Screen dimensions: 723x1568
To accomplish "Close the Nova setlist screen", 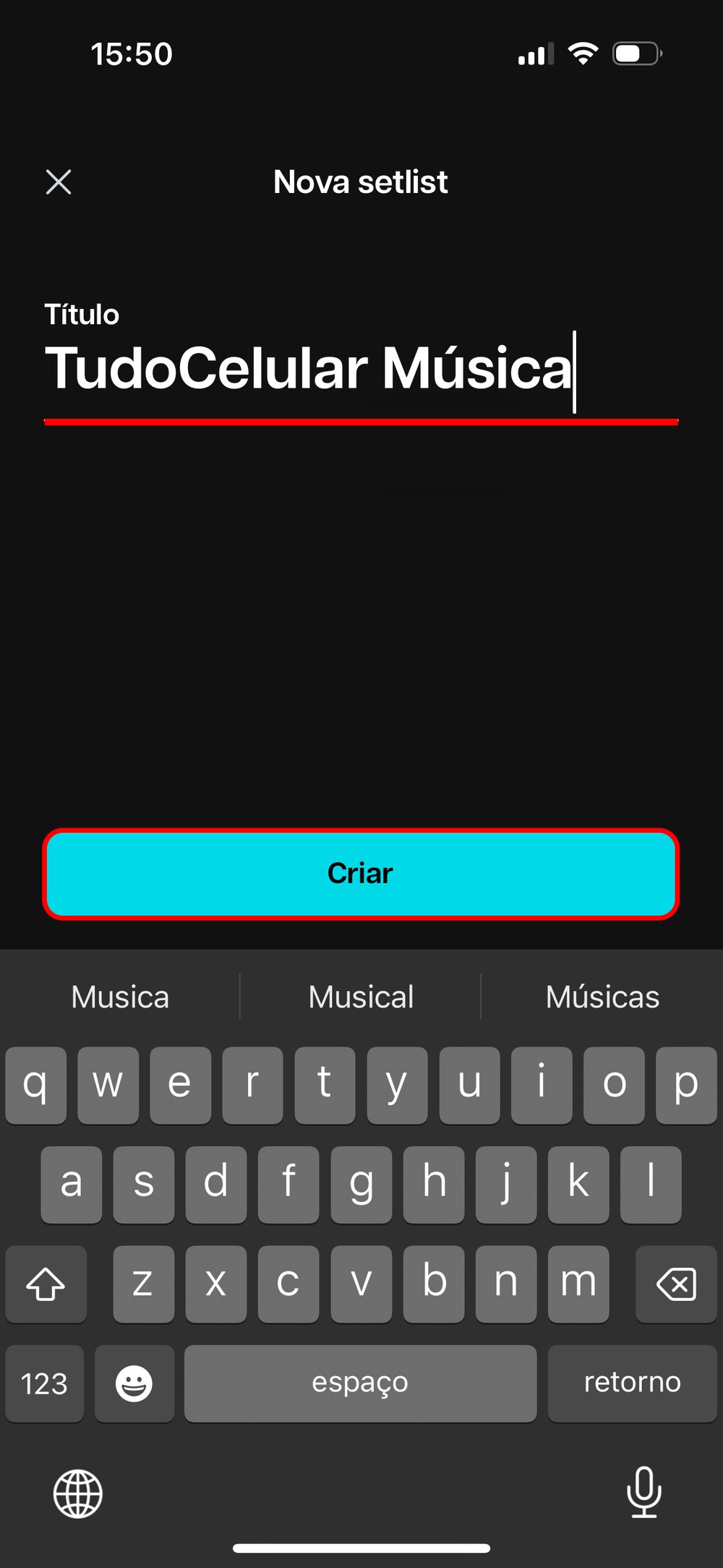I will coord(59,182).
